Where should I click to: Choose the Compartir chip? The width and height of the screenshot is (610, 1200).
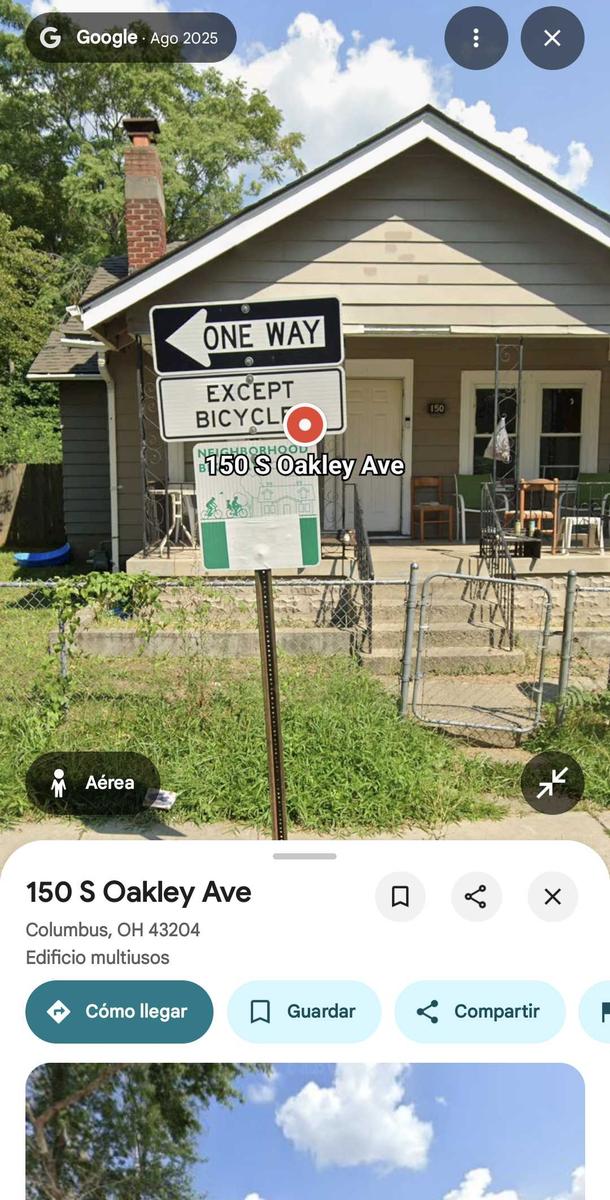[480, 1012]
